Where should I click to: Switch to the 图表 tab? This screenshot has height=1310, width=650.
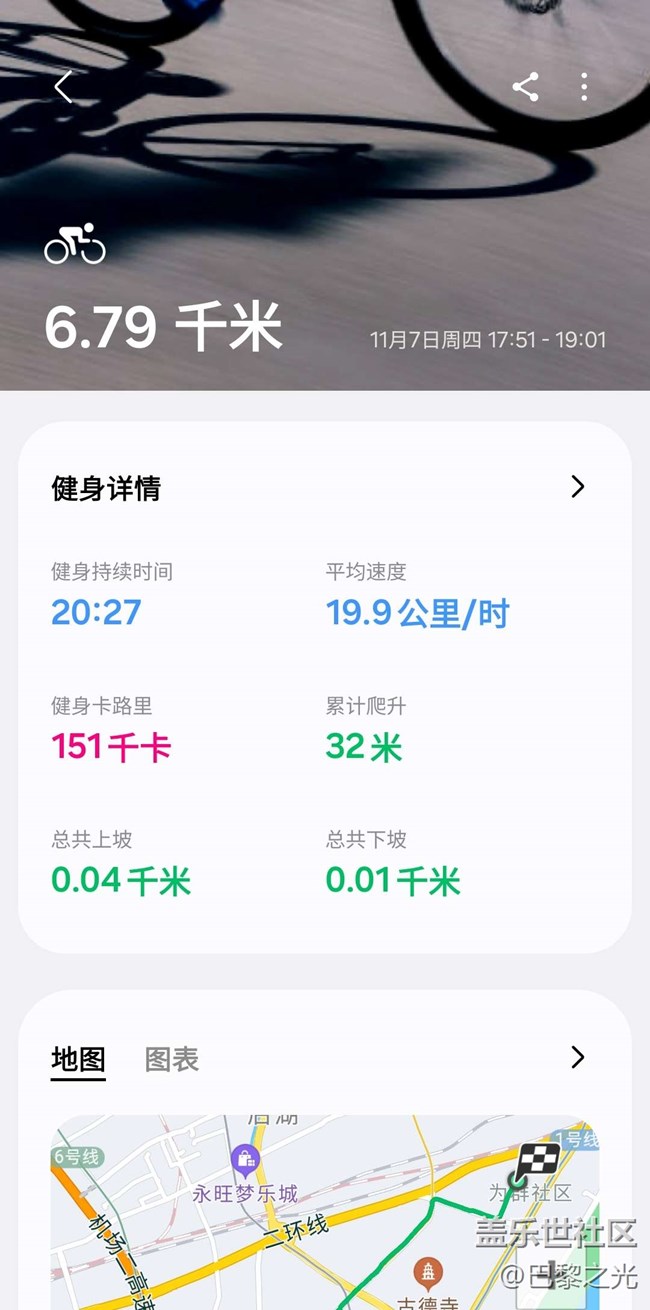pos(172,1059)
